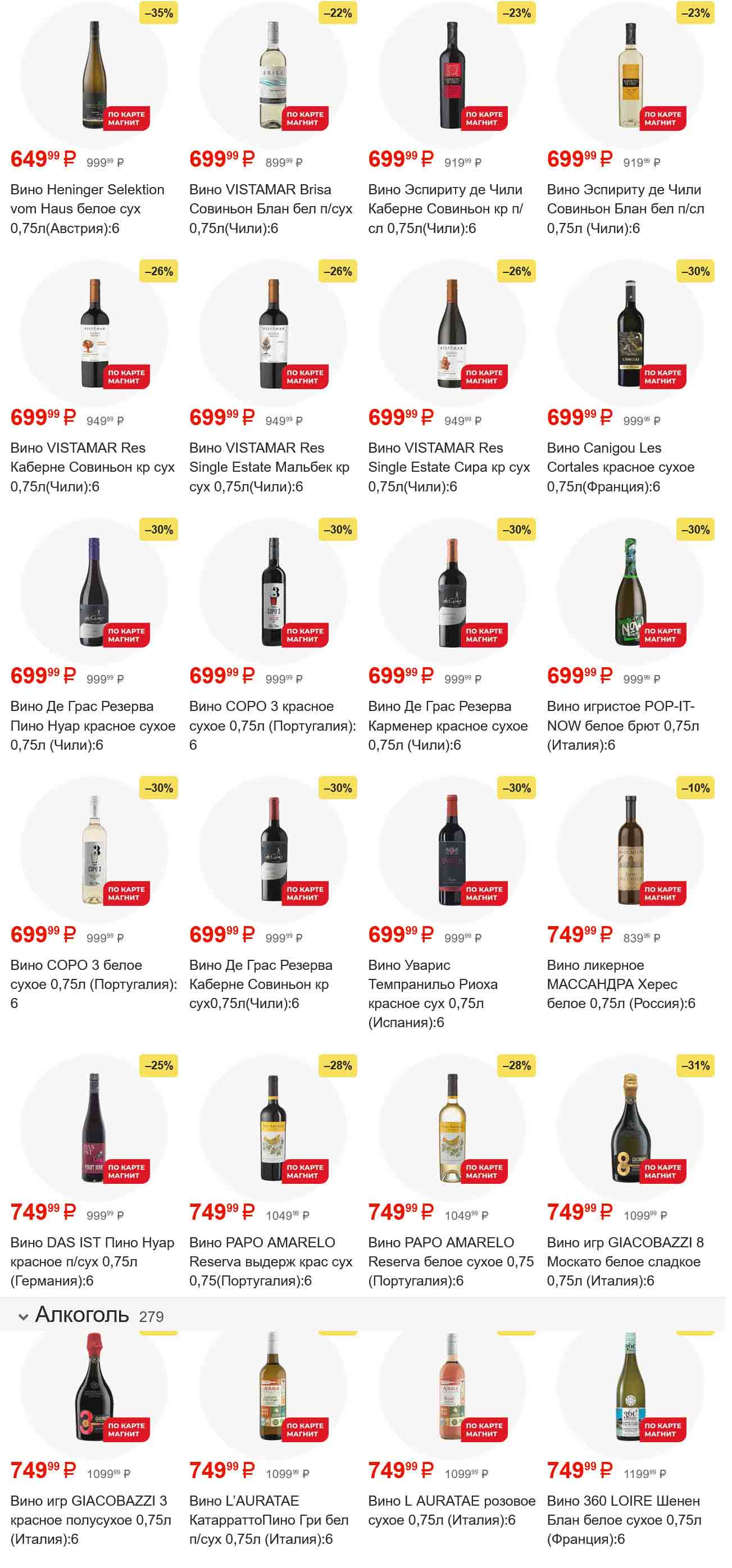
Task: Open Вино DAS IST Пино Нуар
Action: [92, 1261]
